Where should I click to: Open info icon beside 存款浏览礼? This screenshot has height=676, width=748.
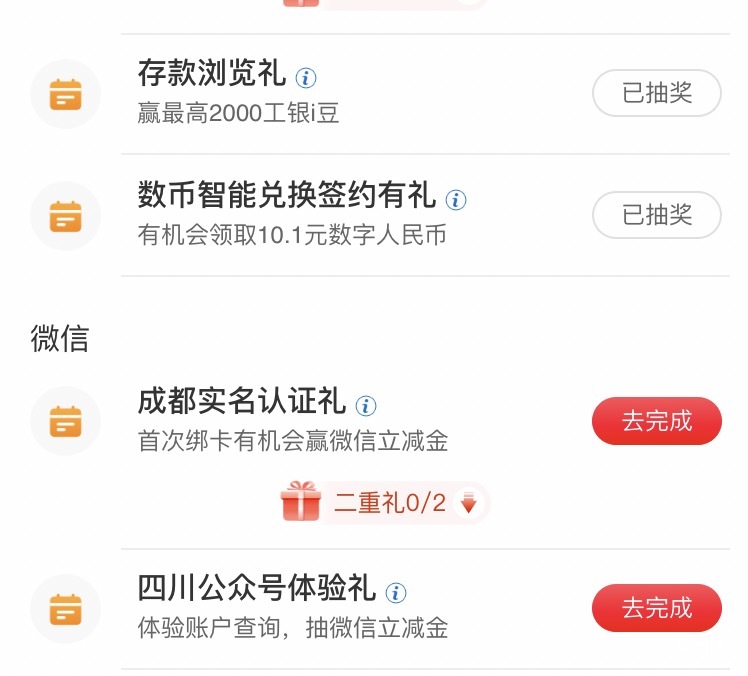(306, 78)
